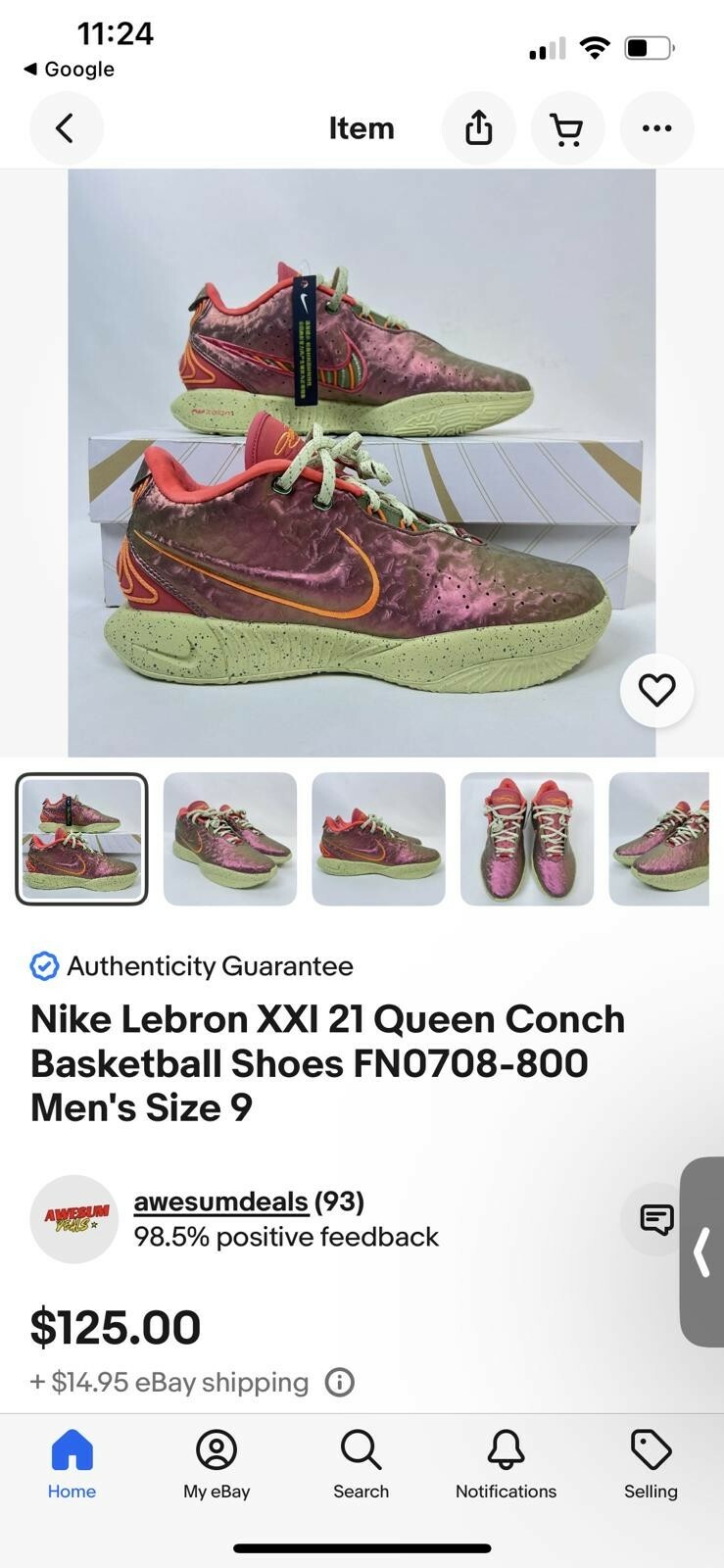The image size is (724, 1568).
Task: Open the shopping cart
Action: (567, 128)
